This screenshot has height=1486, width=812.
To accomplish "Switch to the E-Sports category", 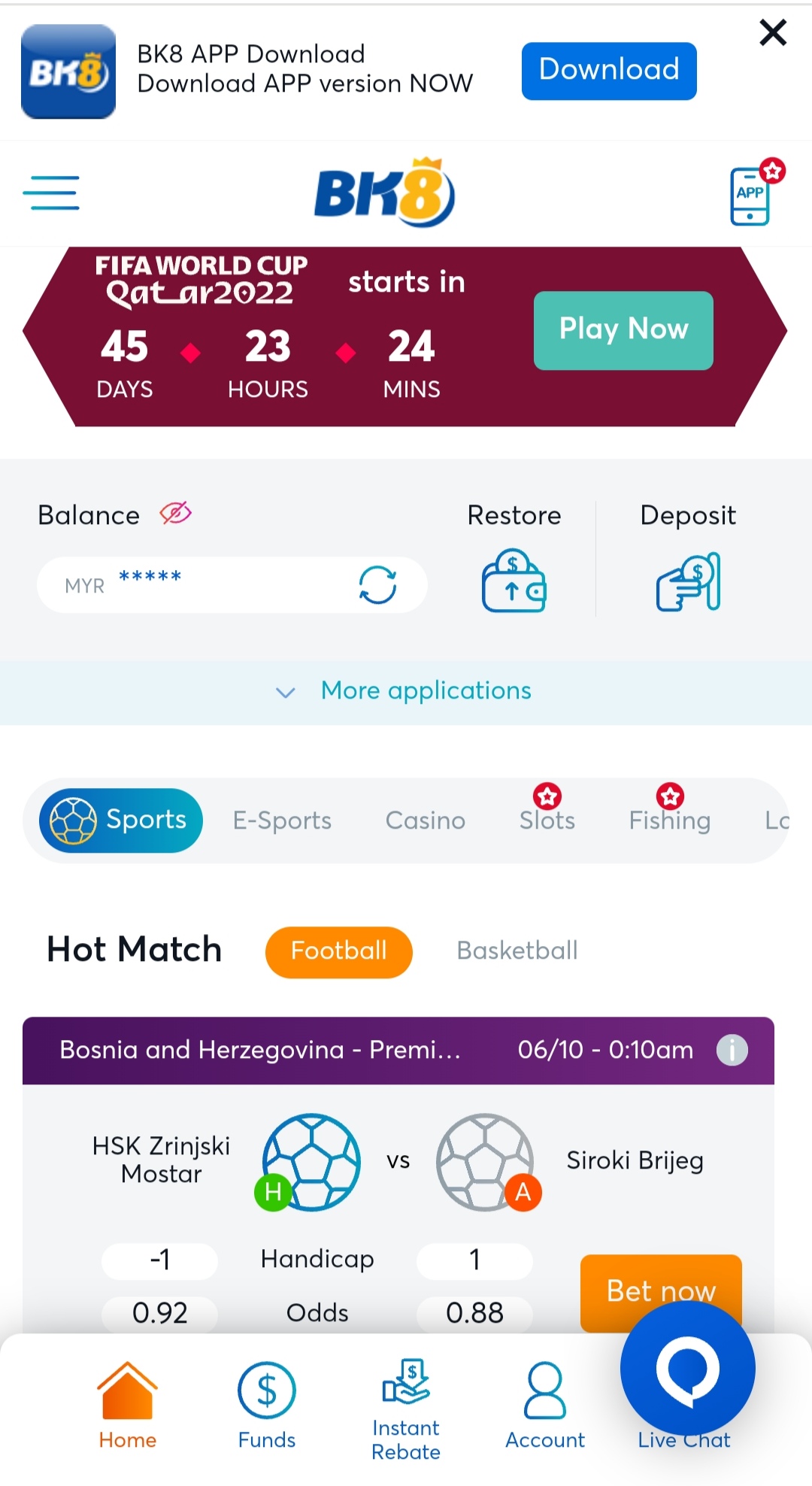I will pyautogui.click(x=282, y=820).
